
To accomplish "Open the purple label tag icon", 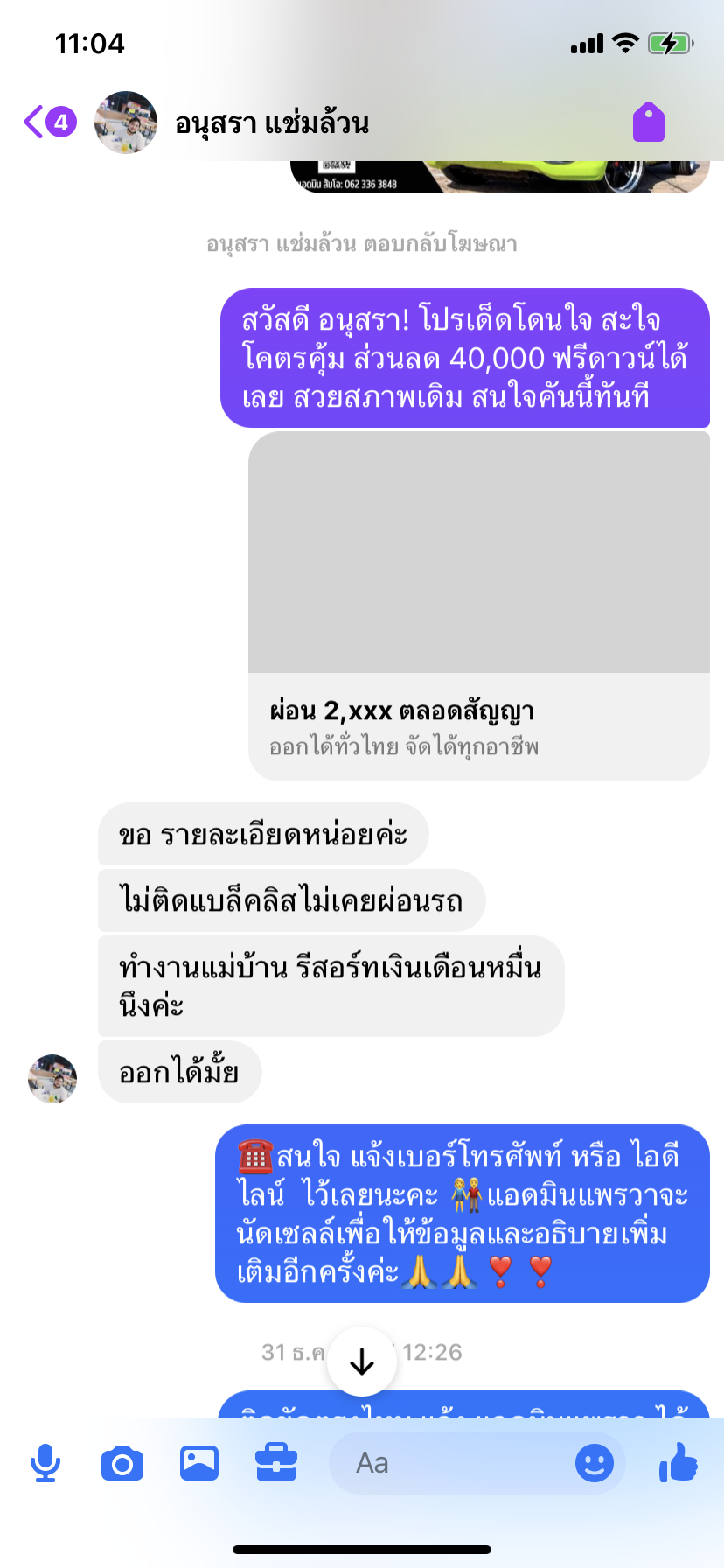I will [649, 122].
